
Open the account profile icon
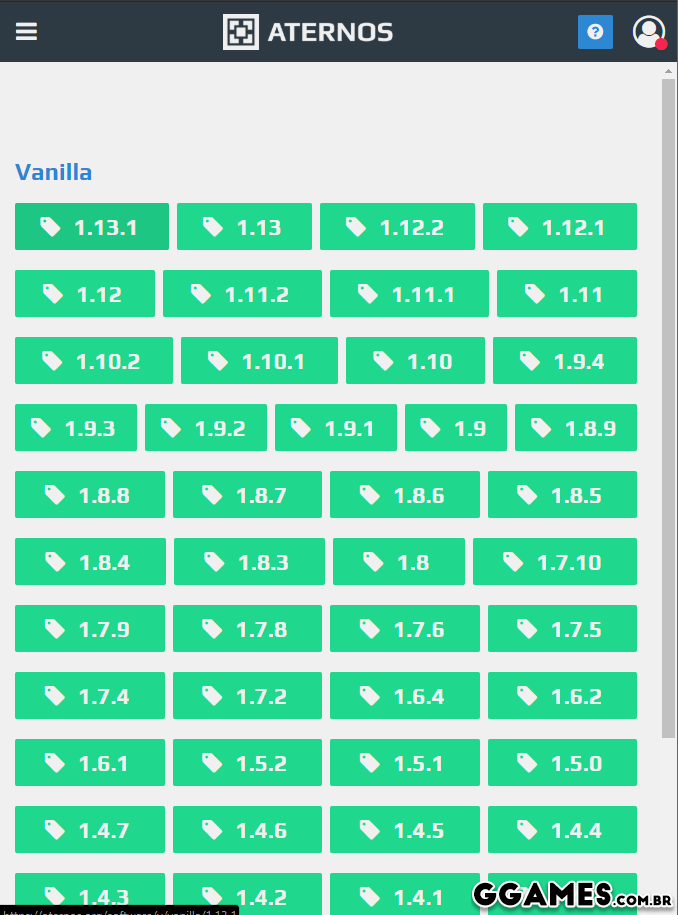(648, 32)
